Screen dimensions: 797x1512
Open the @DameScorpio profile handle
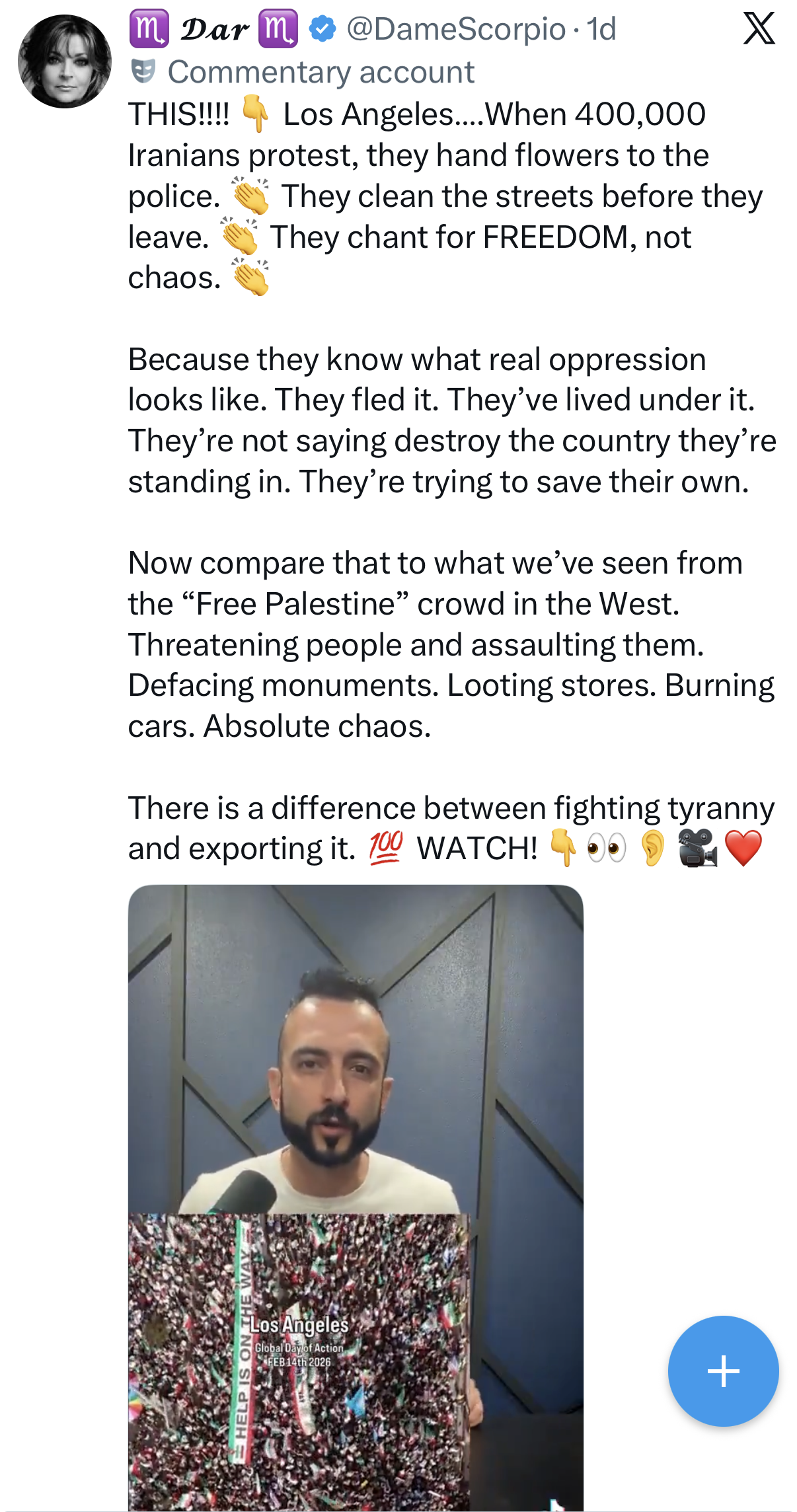[455, 29]
